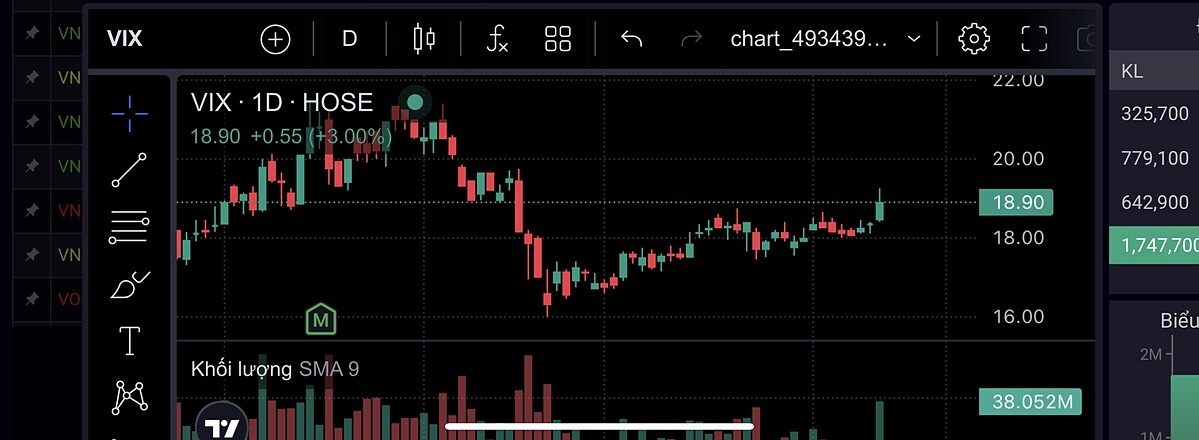Screen dimensions: 1199x440
Task: Open the VIX symbol search
Action: pyautogui.click(x=125, y=39)
